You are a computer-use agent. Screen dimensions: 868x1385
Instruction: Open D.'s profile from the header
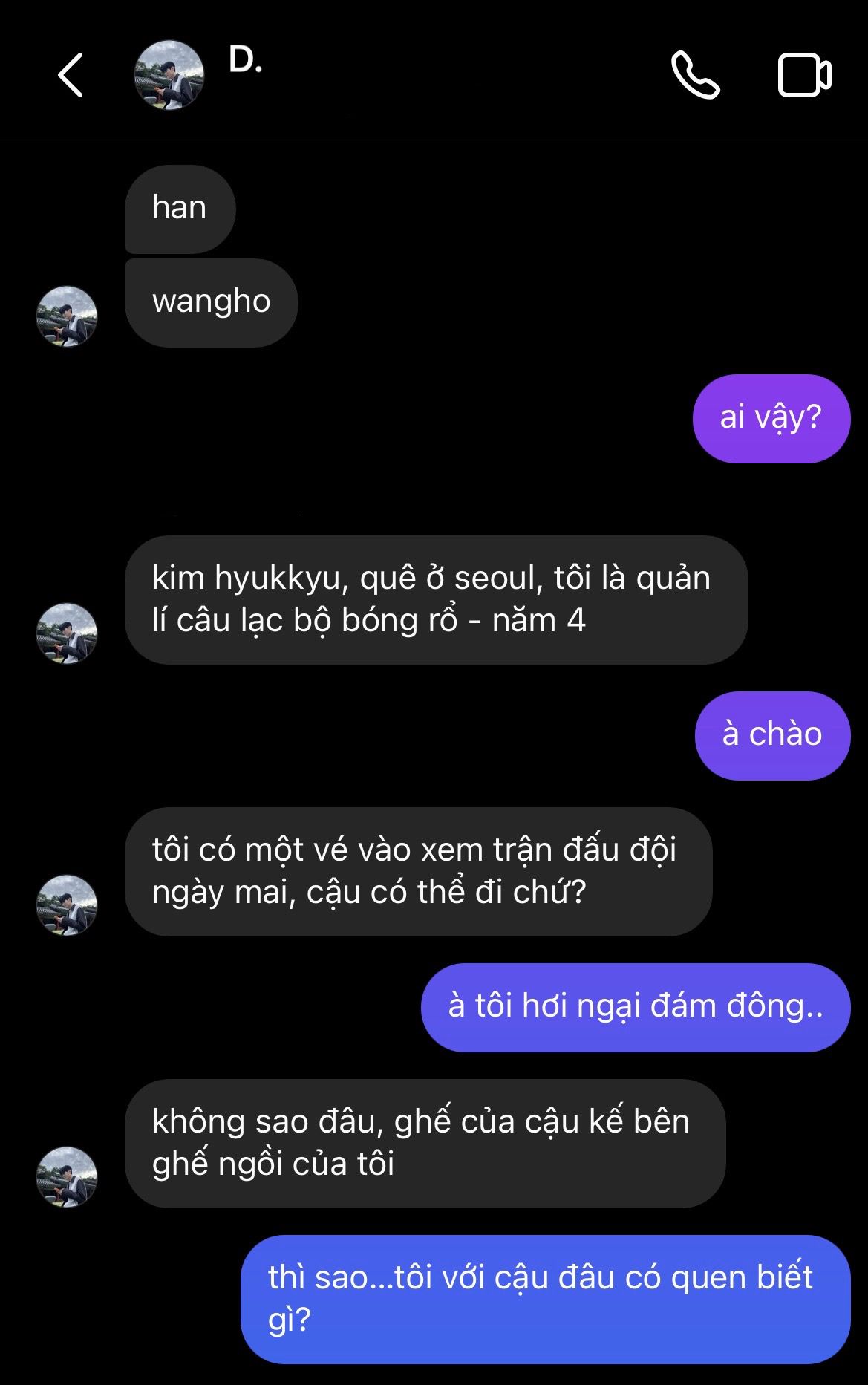click(169, 75)
